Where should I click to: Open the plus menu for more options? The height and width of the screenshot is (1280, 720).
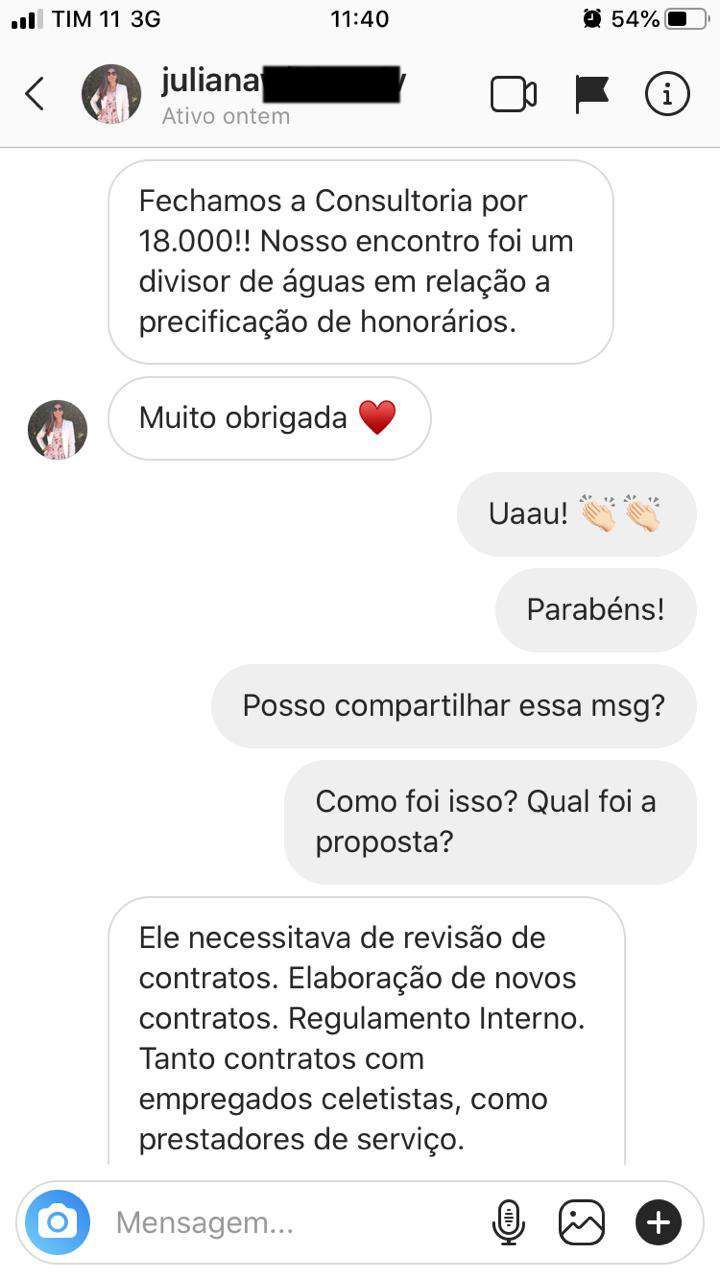click(658, 1222)
